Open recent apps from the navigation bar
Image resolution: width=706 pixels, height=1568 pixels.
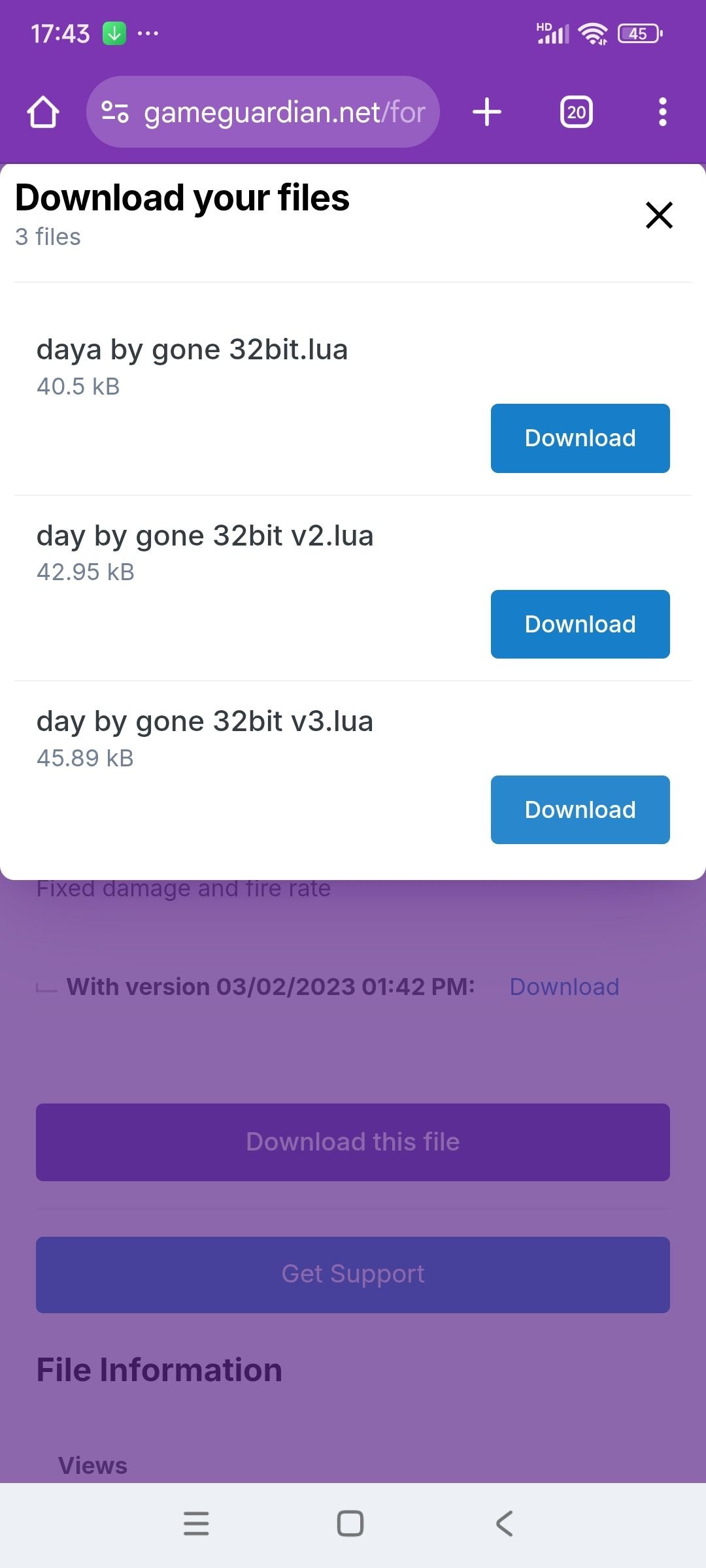(196, 1523)
